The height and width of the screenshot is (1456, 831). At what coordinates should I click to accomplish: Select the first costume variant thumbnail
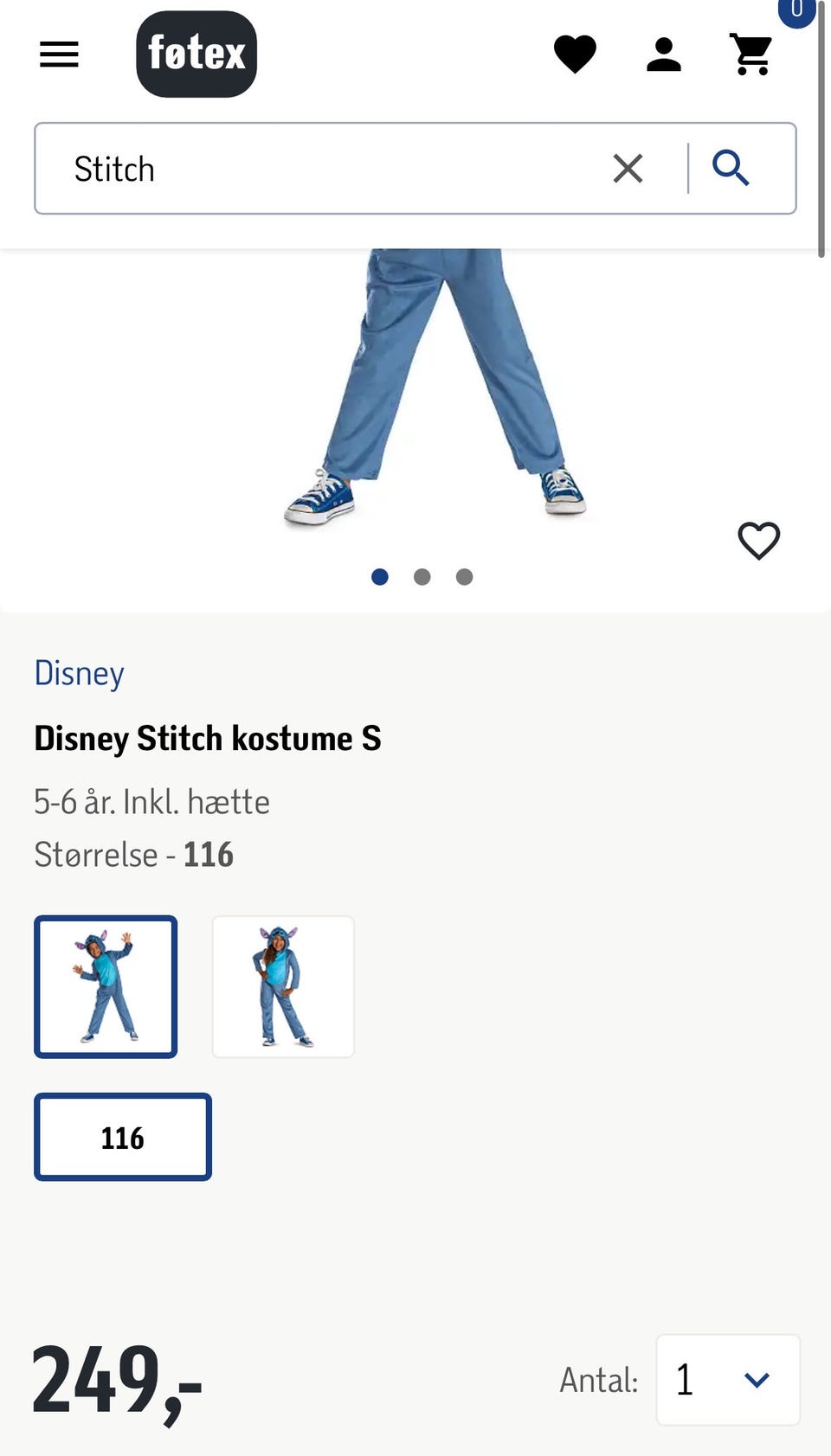tap(106, 987)
